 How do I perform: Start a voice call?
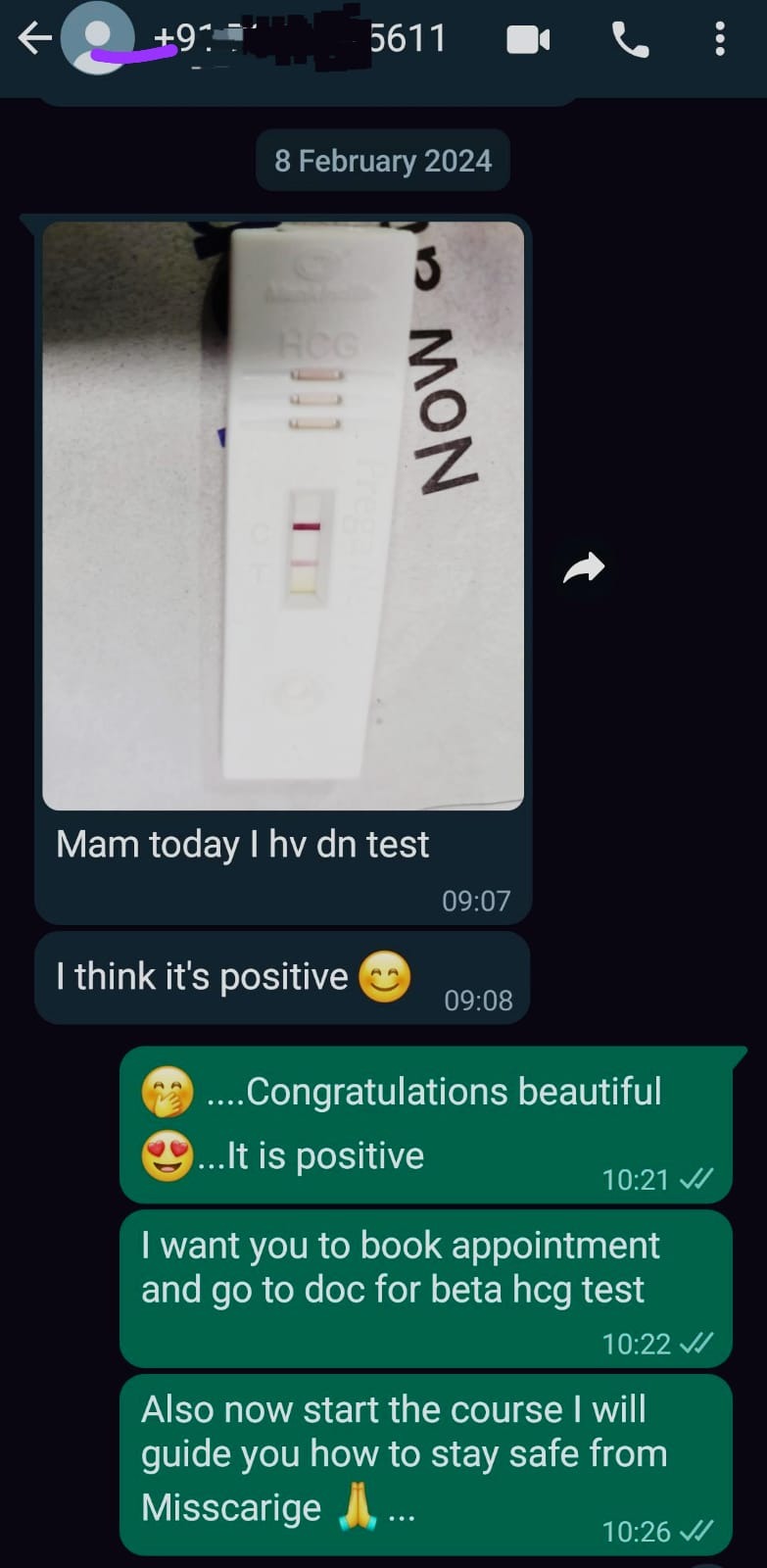pos(630,40)
